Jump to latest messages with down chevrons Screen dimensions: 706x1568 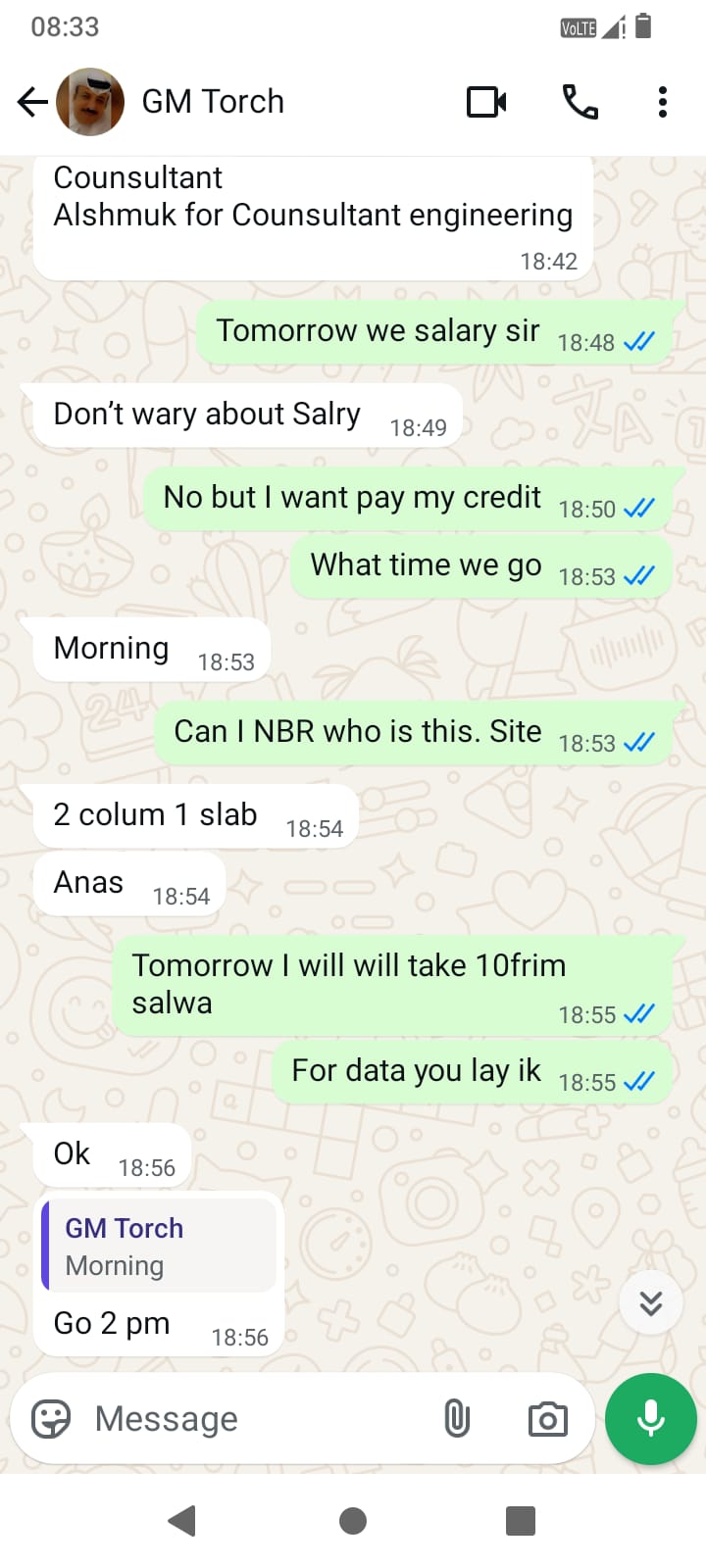[x=651, y=1302]
